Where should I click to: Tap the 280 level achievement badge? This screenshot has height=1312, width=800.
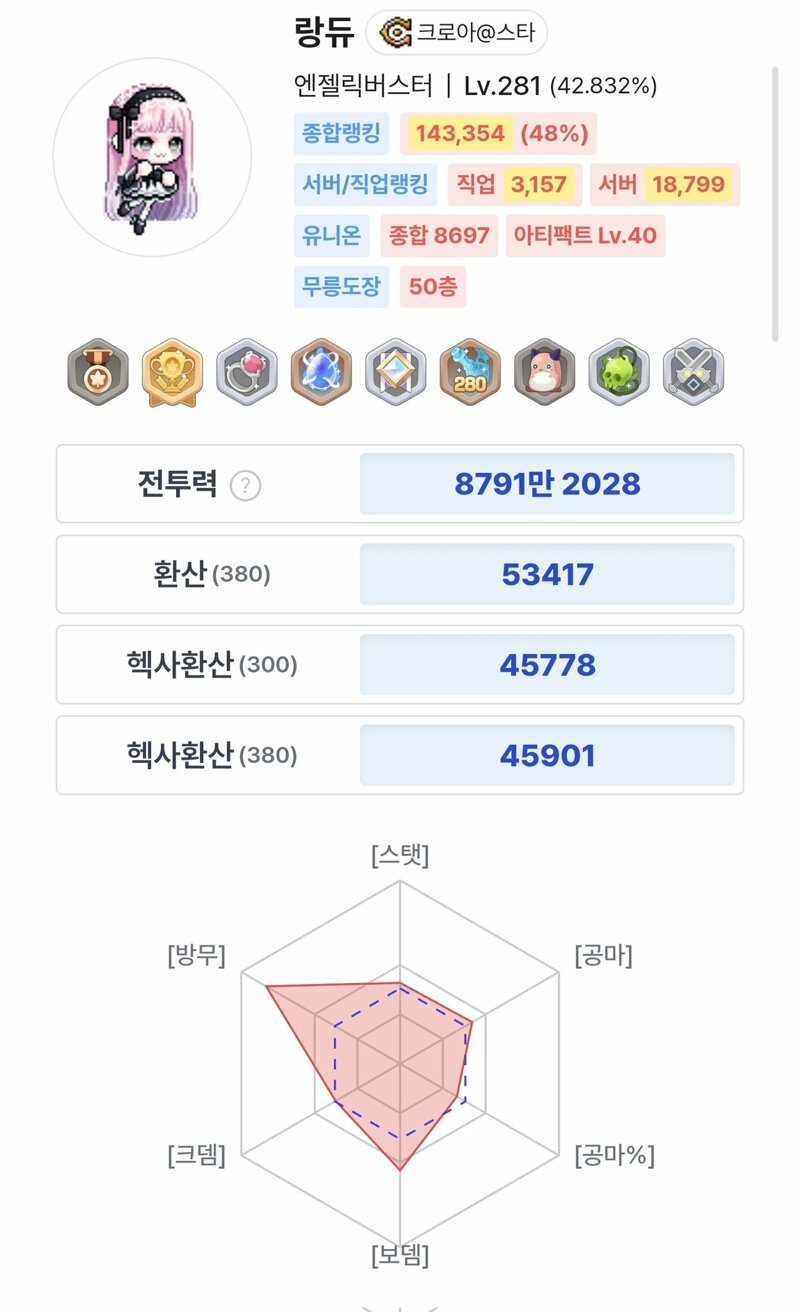(470, 372)
